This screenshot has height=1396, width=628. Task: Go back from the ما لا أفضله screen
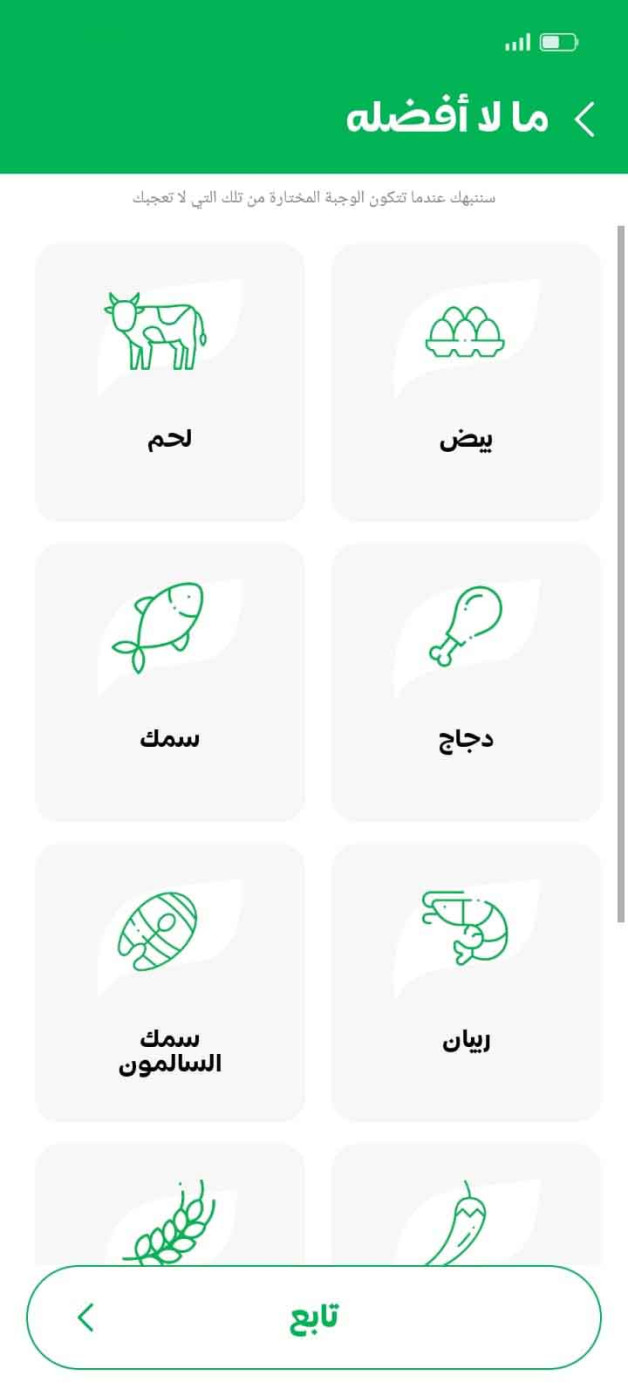(x=585, y=119)
